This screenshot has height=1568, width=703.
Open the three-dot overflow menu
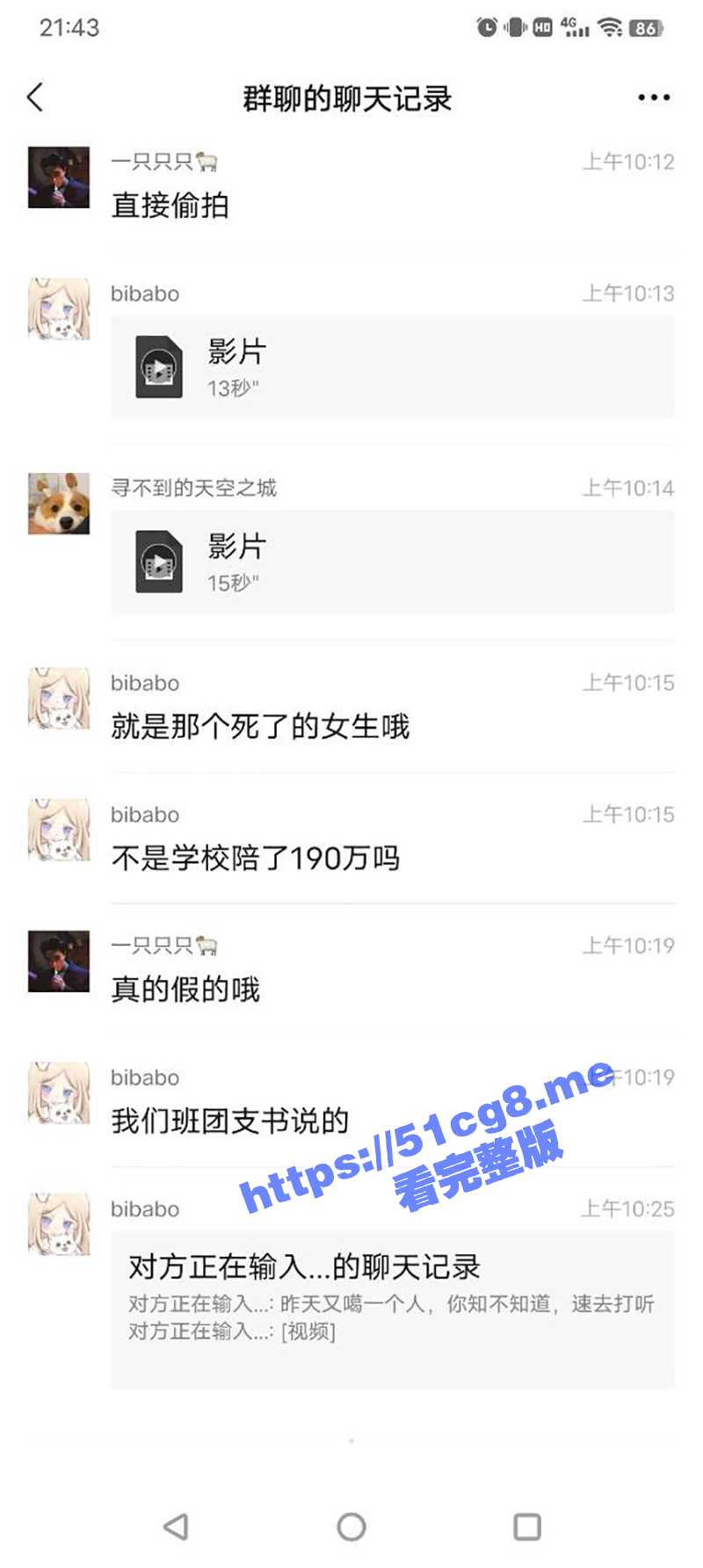654,98
